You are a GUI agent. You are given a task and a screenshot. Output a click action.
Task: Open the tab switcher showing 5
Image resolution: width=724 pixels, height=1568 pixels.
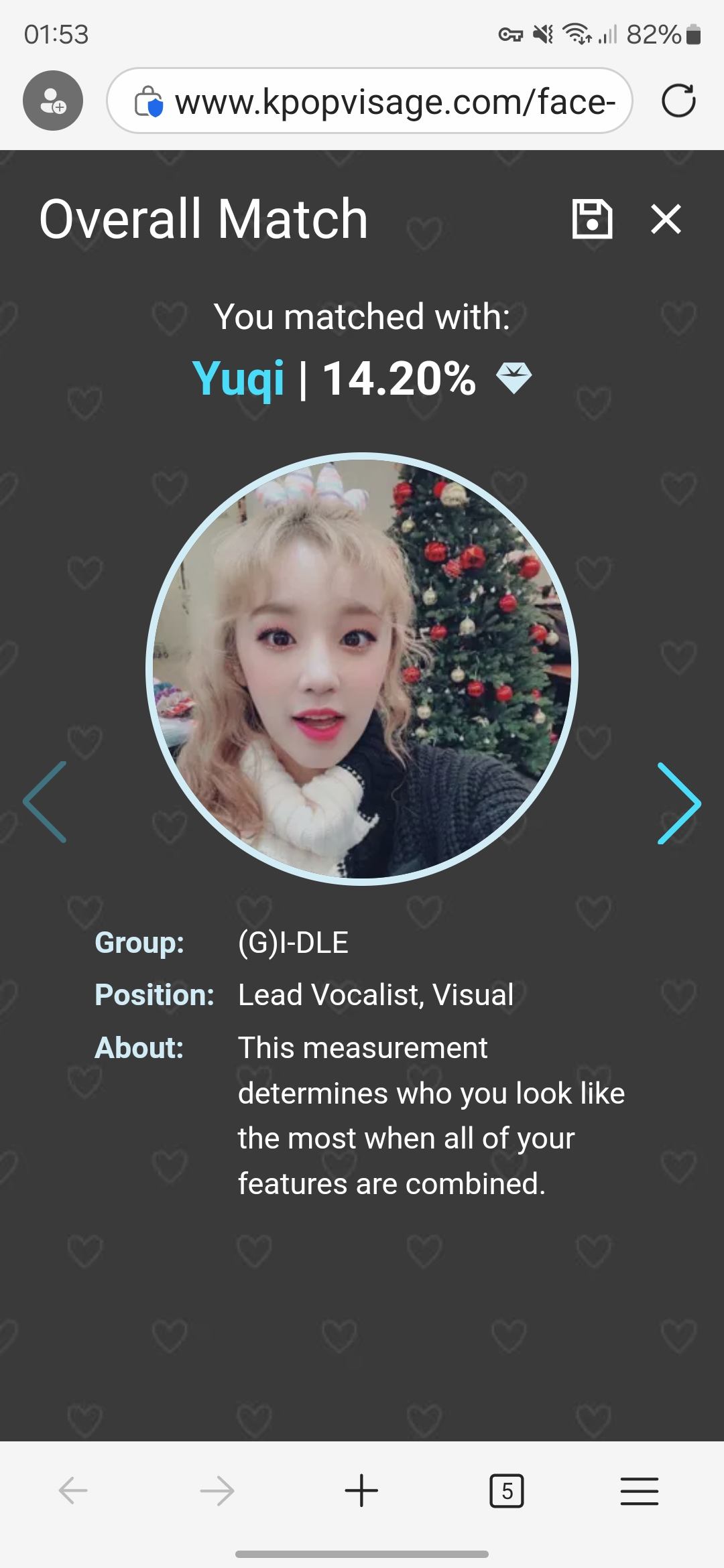[507, 1491]
